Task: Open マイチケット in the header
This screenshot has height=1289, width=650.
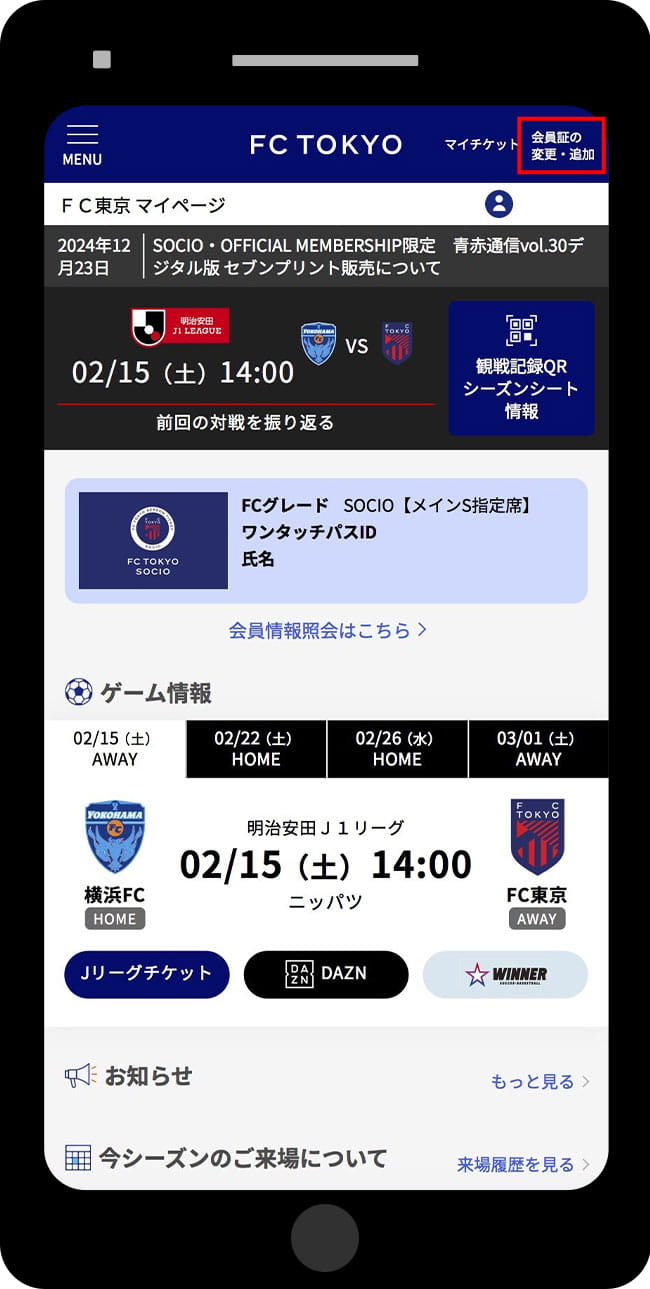Action: coord(481,145)
